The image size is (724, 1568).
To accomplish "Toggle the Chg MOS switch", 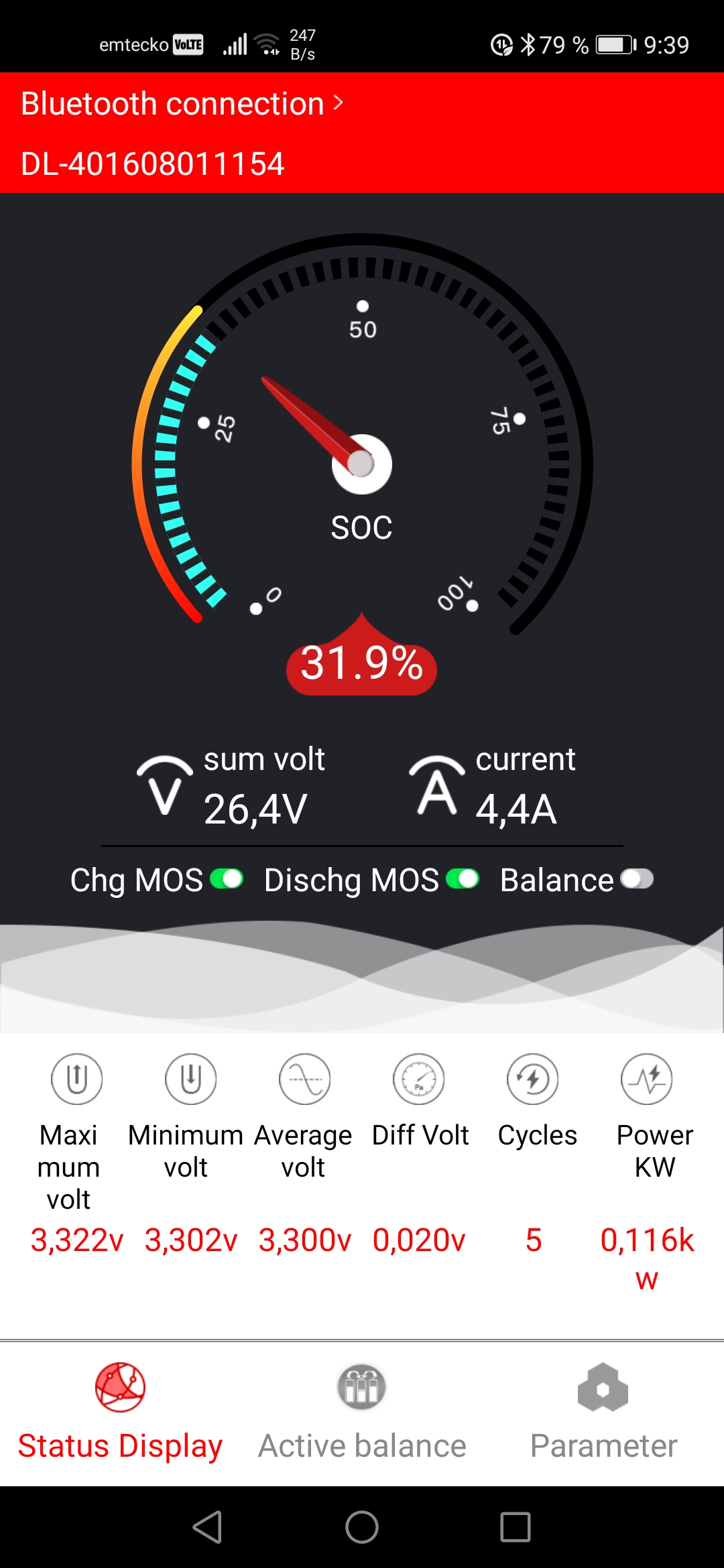I will pos(227,878).
